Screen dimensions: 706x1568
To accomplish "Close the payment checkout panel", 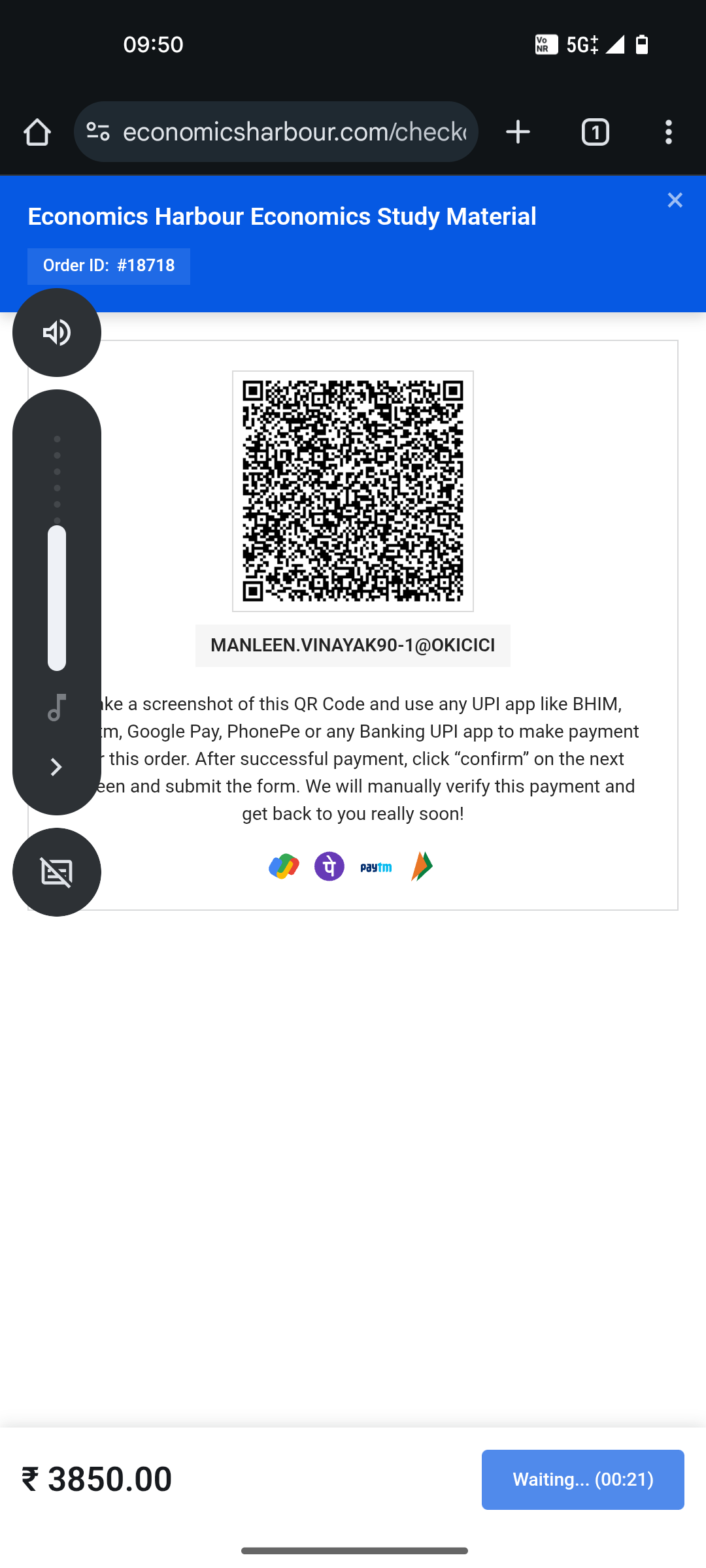I will click(x=675, y=201).
